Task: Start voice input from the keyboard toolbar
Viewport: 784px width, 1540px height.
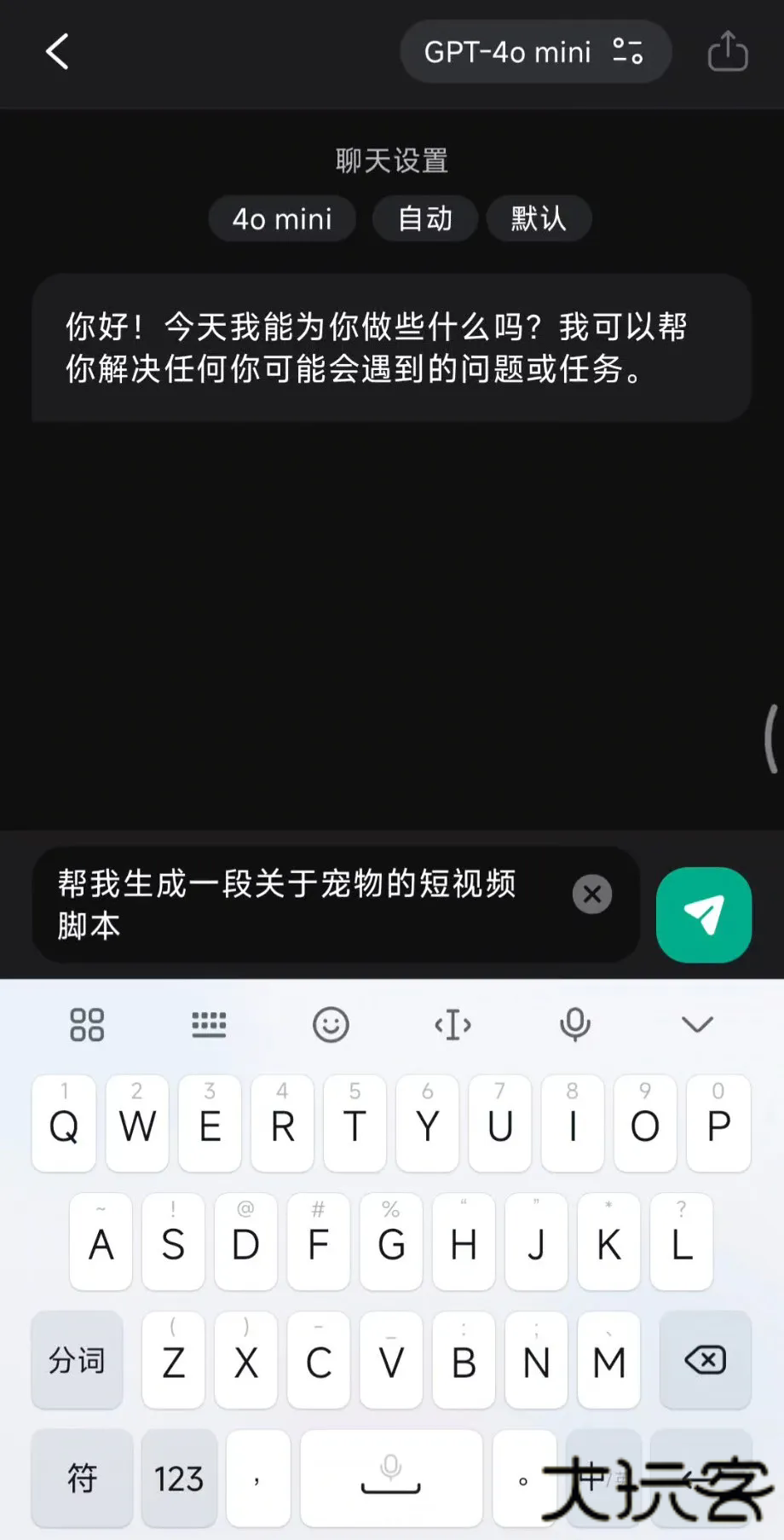Action: click(574, 1024)
